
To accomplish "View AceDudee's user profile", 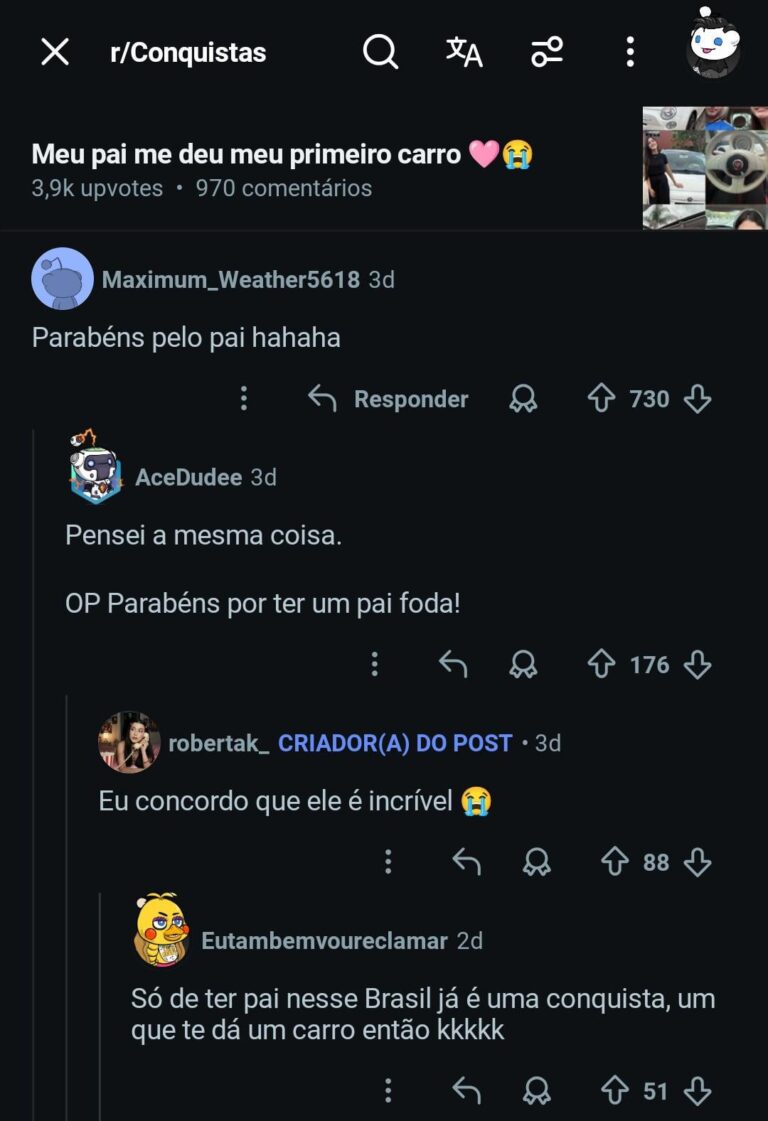I will tap(188, 477).
